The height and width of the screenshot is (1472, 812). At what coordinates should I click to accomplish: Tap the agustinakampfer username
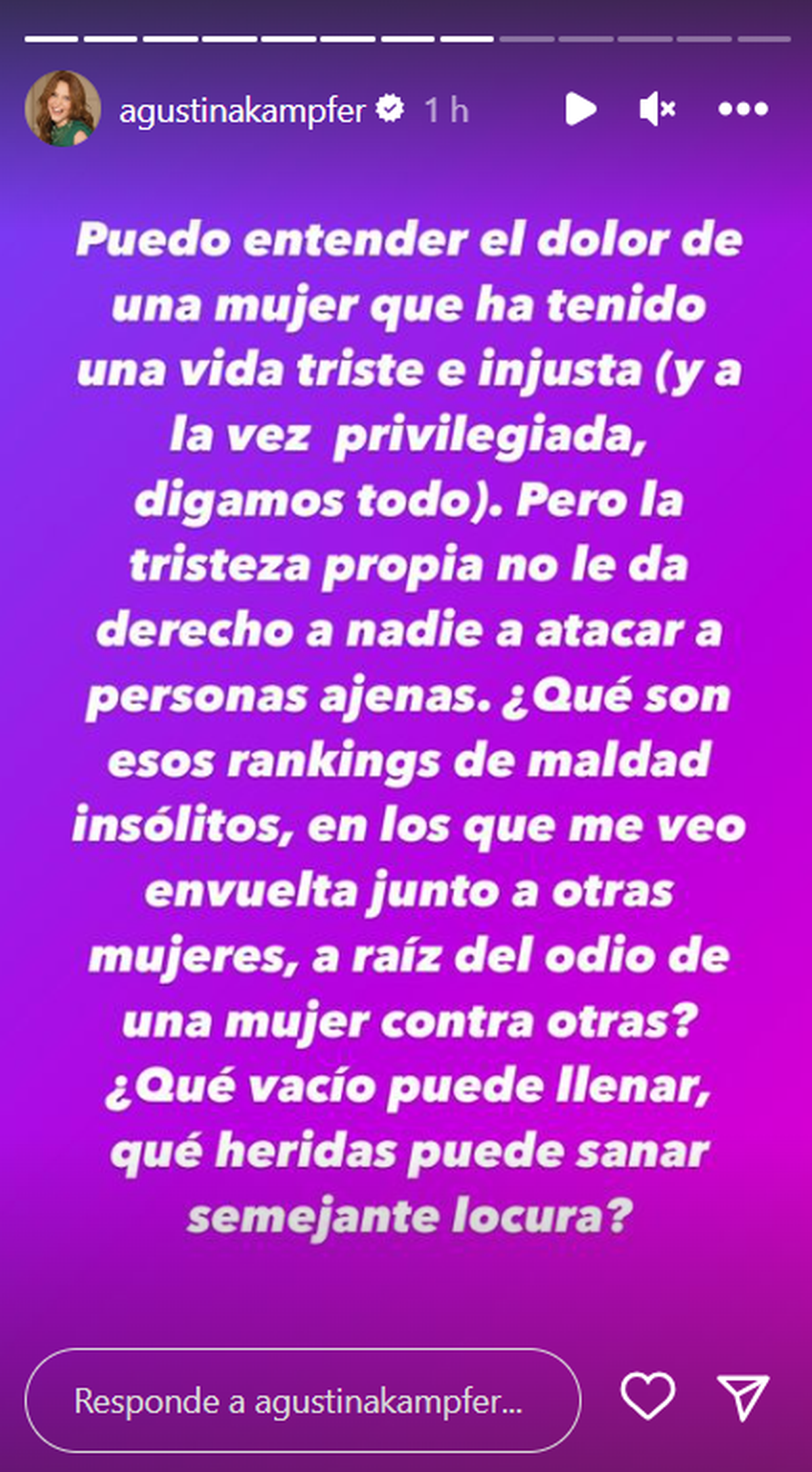tap(242, 110)
